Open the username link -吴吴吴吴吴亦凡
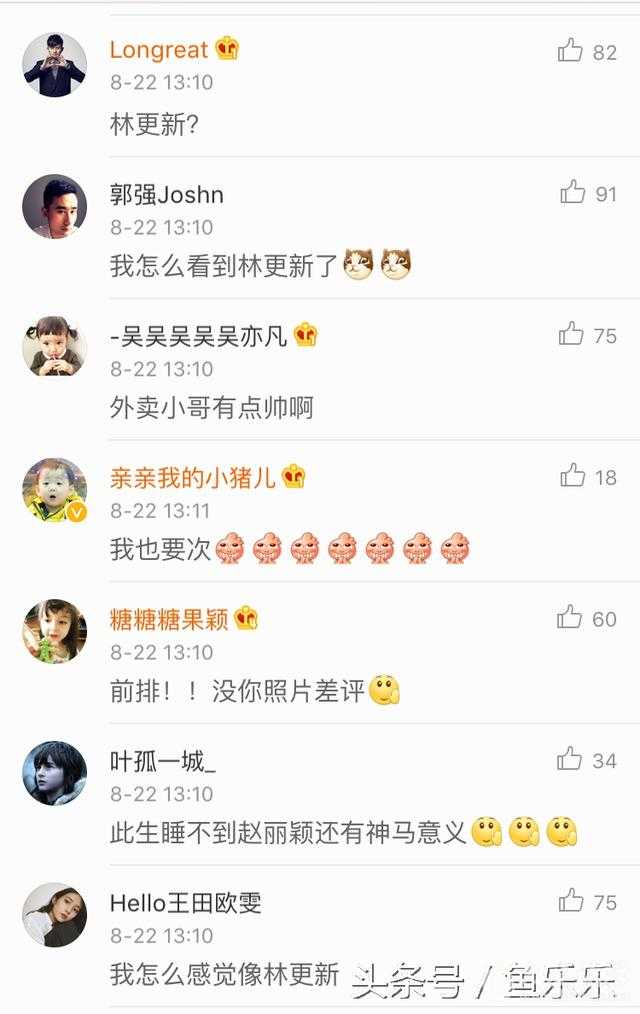The height and width of the screenshot is (1014, 640). coord(198,336)
